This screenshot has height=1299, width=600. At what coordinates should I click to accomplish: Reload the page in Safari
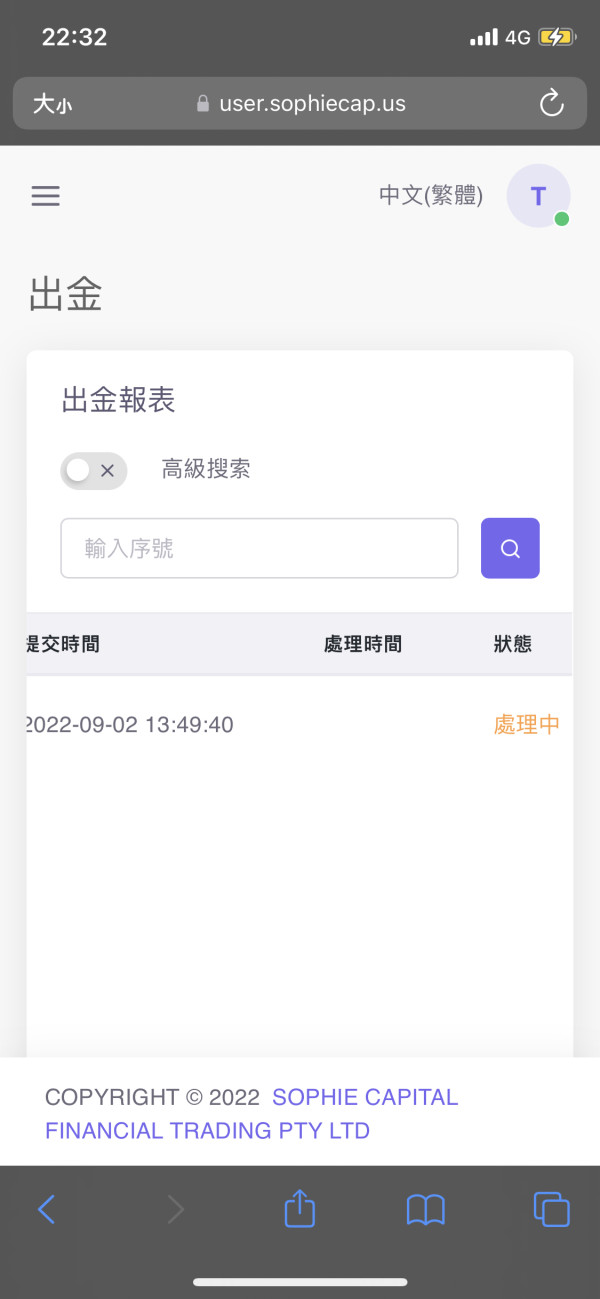click(551, 104)
